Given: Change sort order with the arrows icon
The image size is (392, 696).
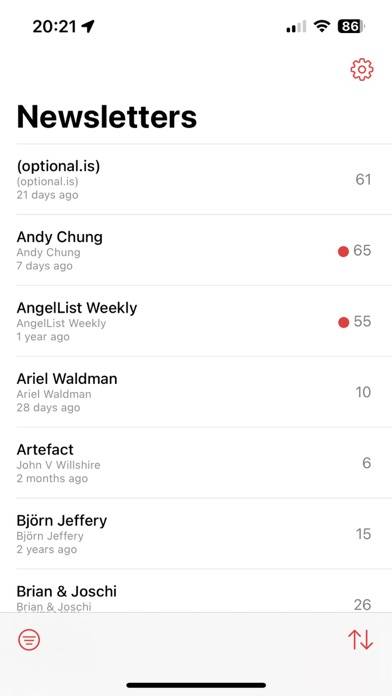Looking at the screenshot, I should click(x=360, y=640).
